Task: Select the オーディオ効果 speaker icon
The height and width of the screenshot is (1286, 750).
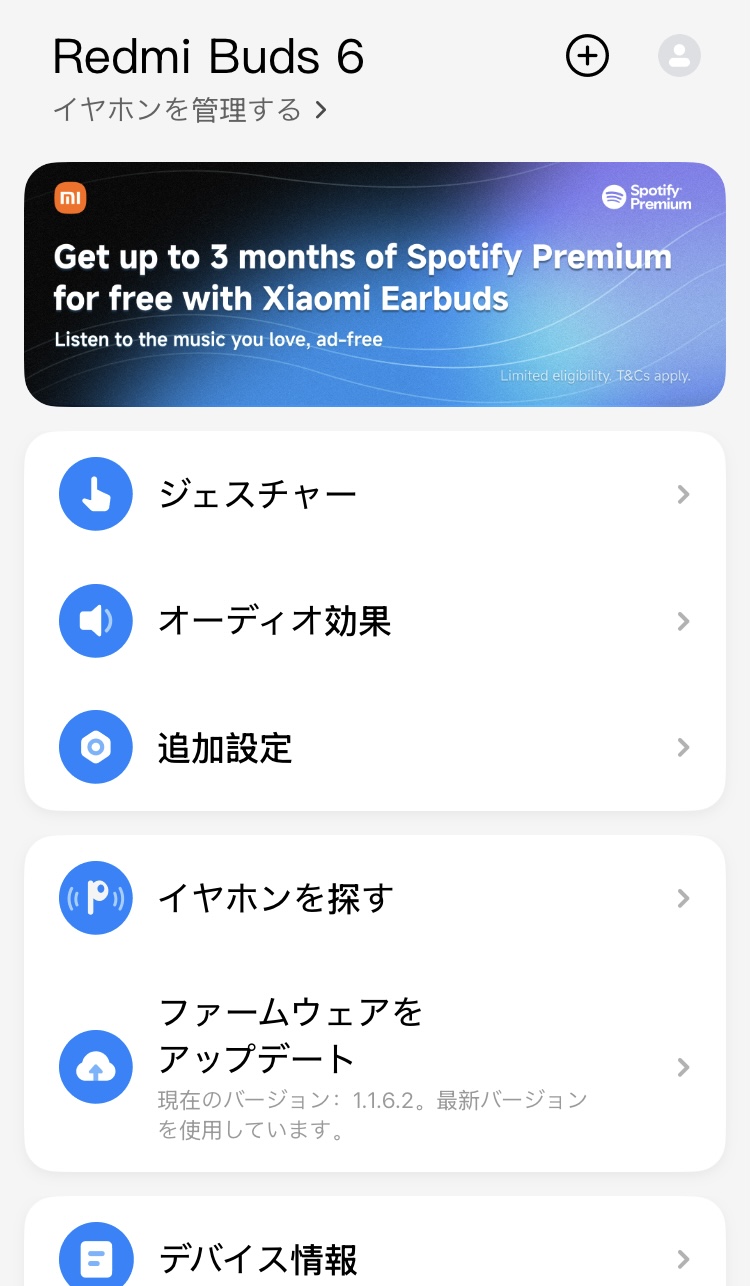Action: coord(95,621)
